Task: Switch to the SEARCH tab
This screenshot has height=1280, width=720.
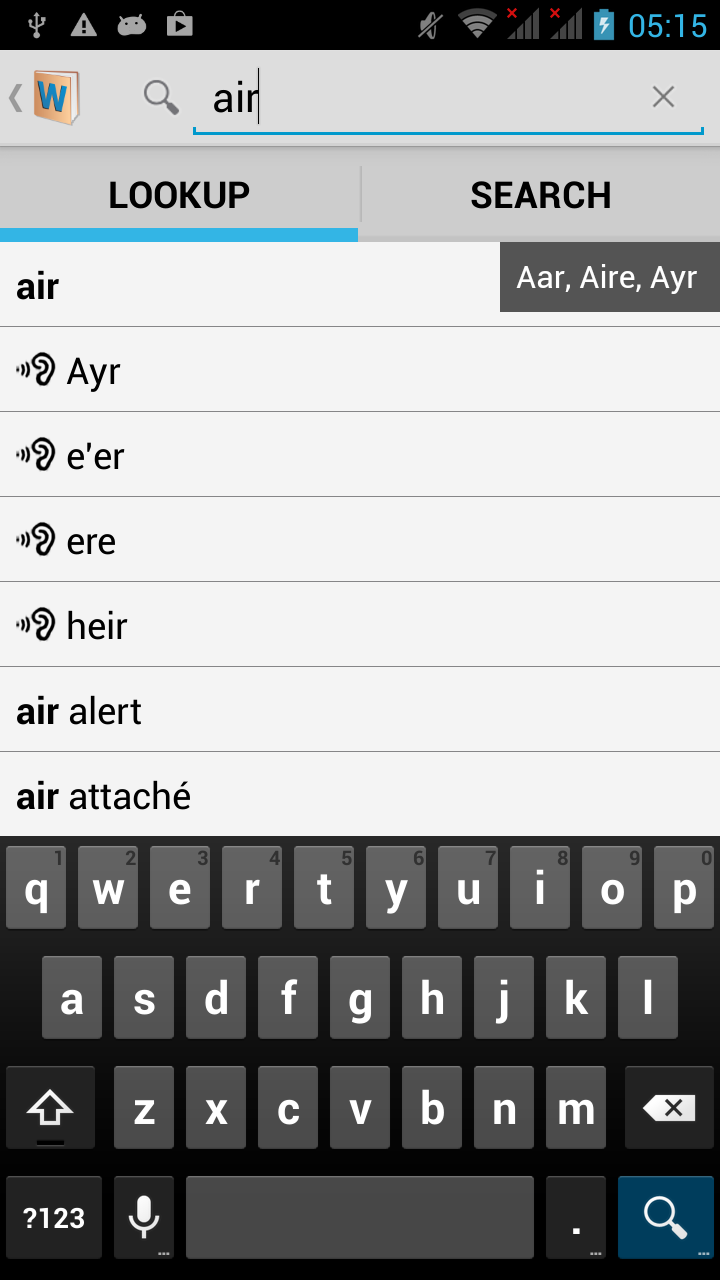Action: click(541, 194)
